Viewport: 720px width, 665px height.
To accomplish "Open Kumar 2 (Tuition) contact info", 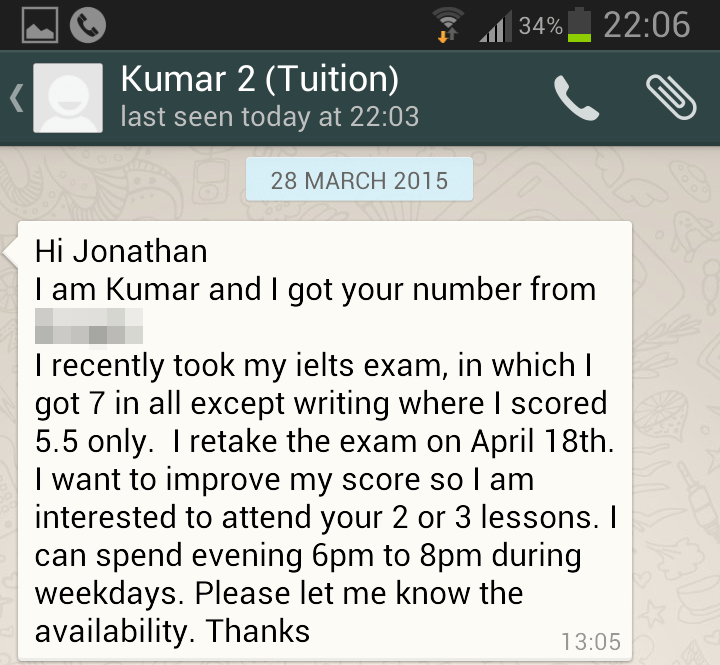I will pyautogui.click(x=268, y=97).
